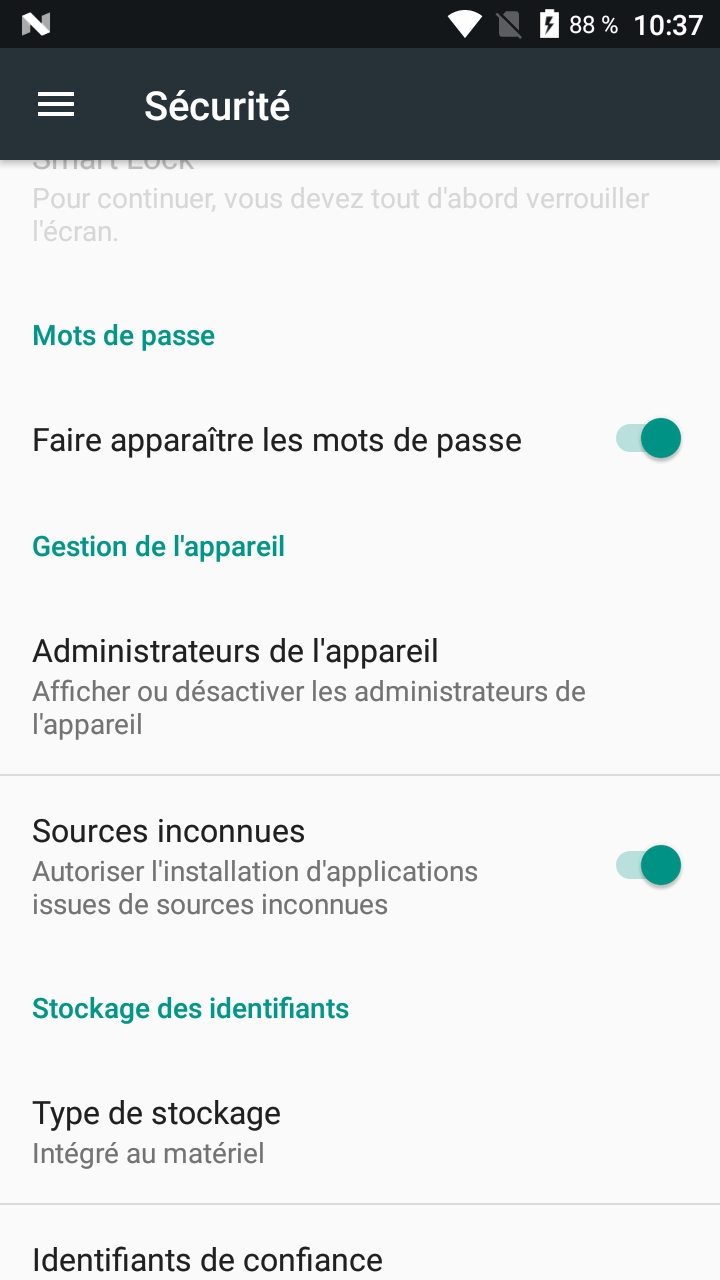Toggle Faire apparaître les mots de passe
This screenshot has width=720, height=1280.
tap(648, 439)
